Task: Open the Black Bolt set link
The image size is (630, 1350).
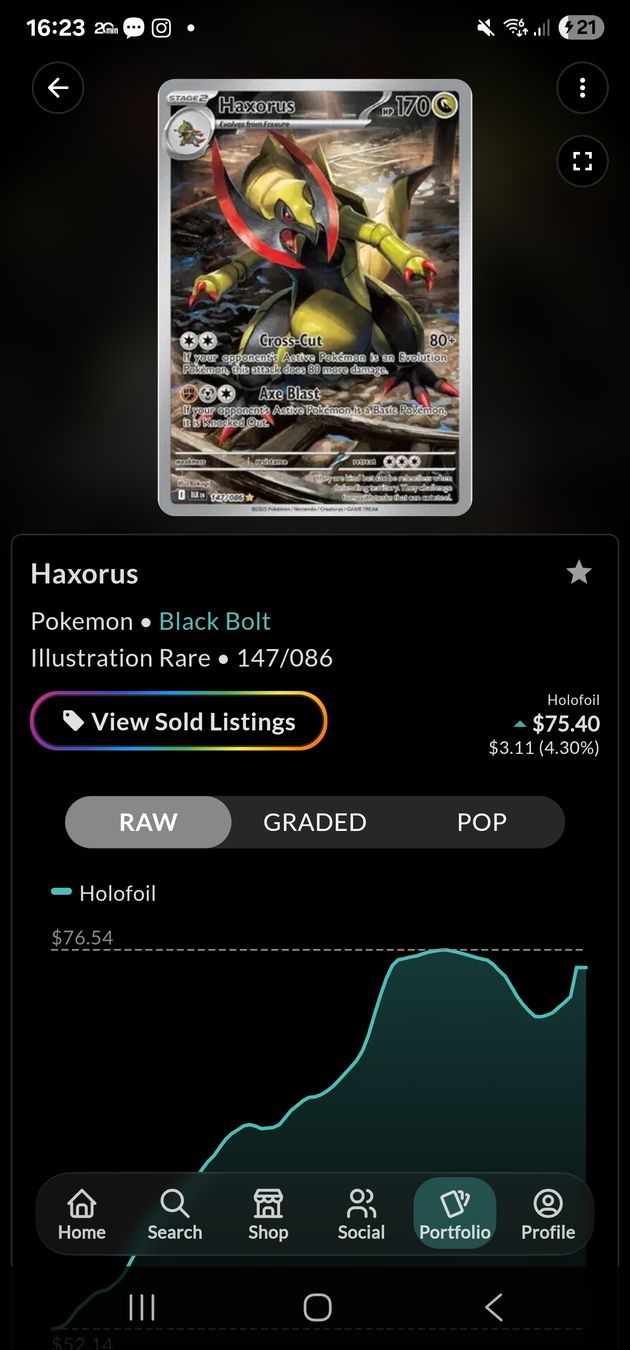Action: (x=215, y=621)
